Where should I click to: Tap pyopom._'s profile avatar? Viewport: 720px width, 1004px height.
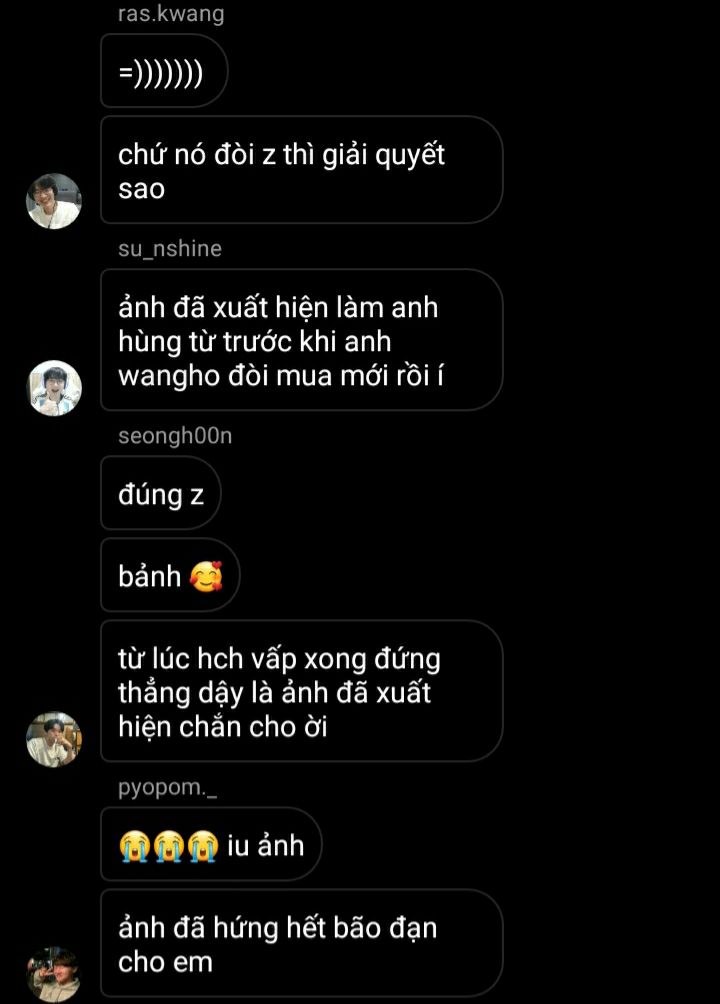click(53, 973)
